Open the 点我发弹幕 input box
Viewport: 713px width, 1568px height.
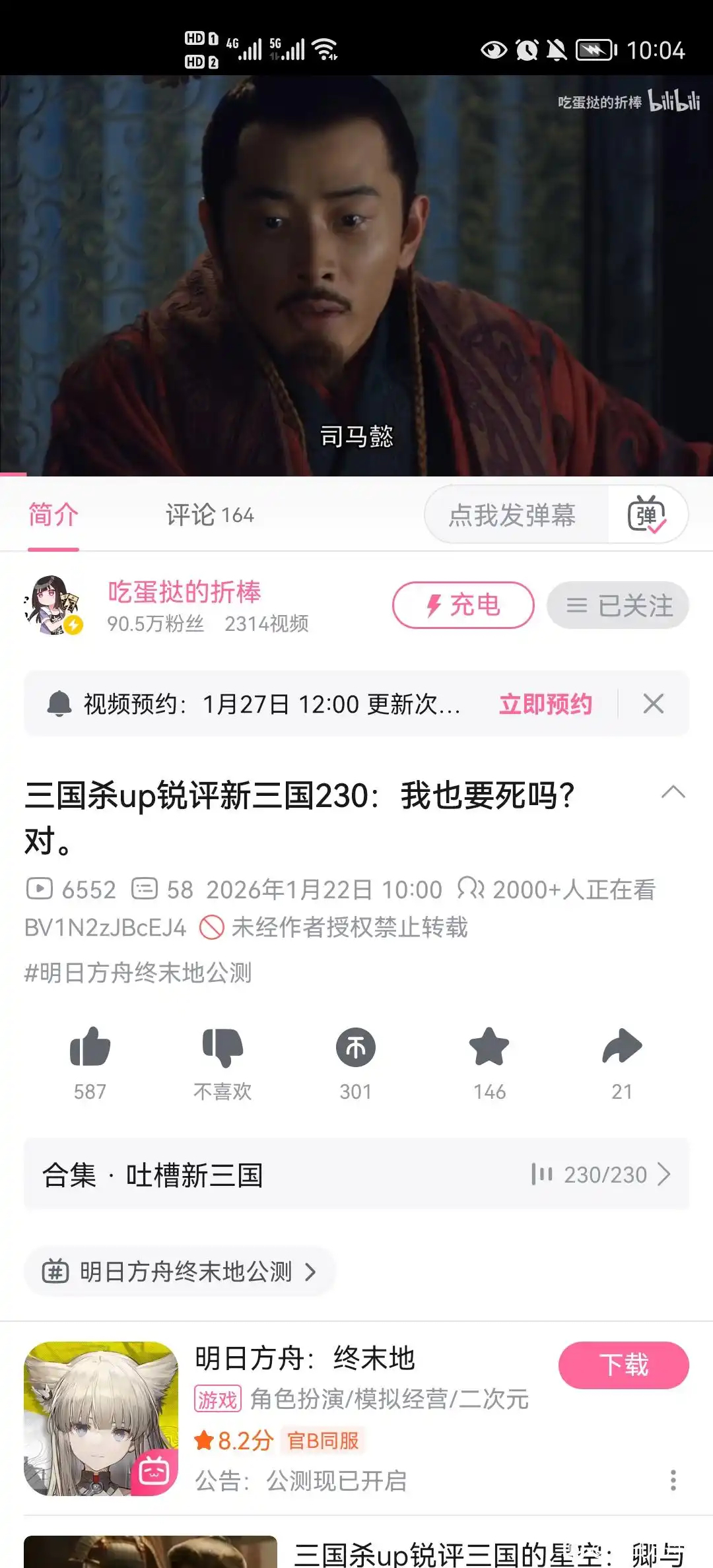coord(512,515)
